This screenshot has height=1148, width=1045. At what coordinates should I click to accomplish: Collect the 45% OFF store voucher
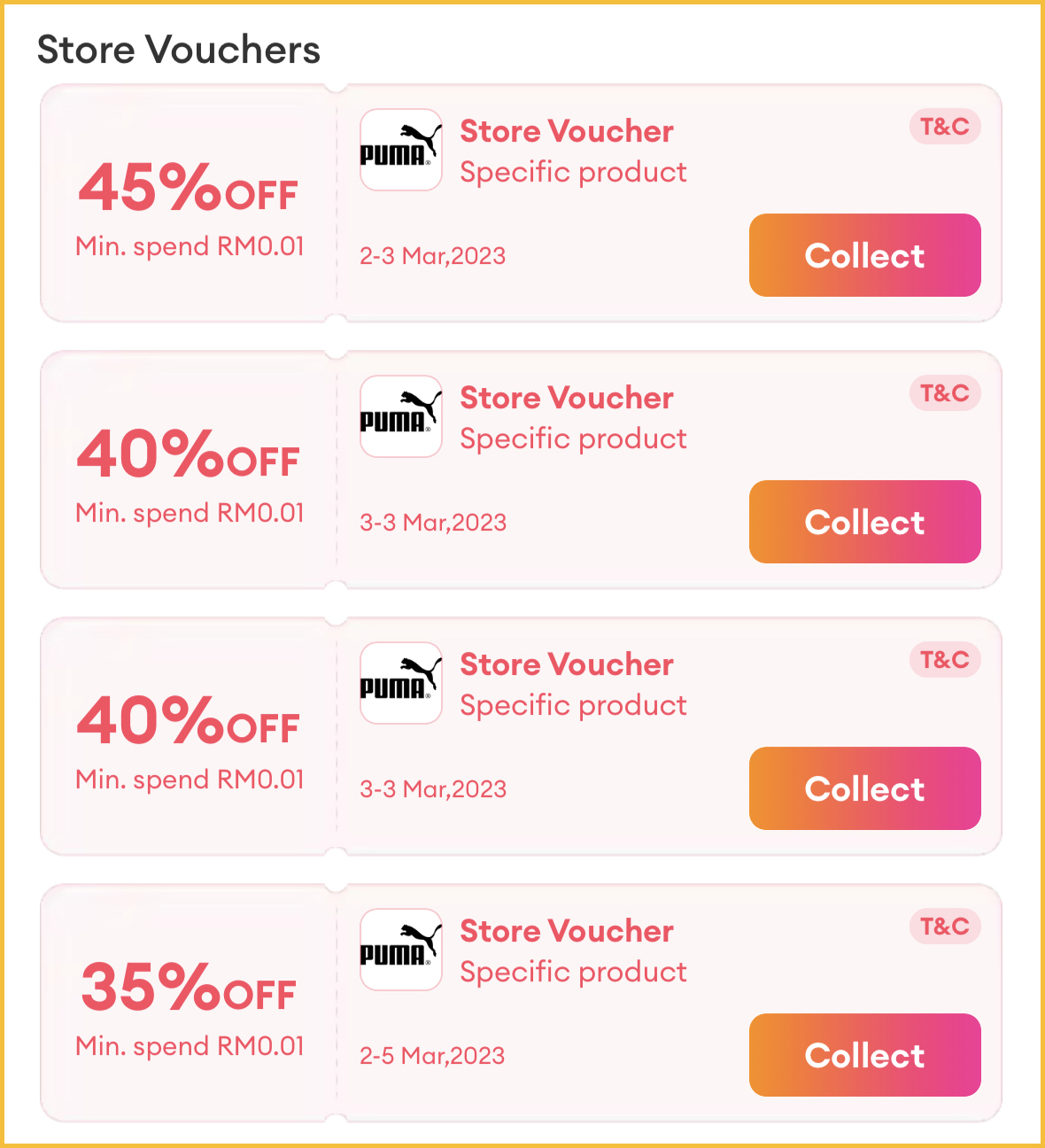pos(864,255)
